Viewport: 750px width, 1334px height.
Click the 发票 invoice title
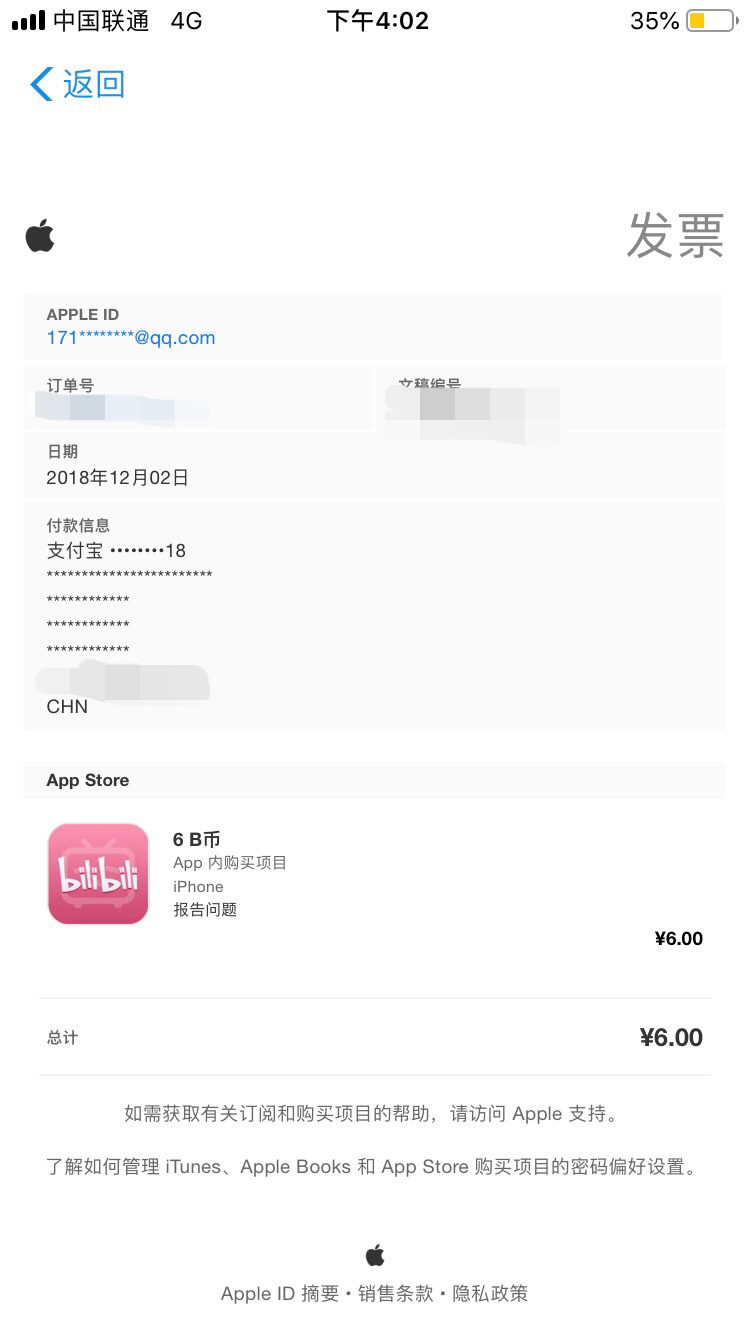coord(675,237)
